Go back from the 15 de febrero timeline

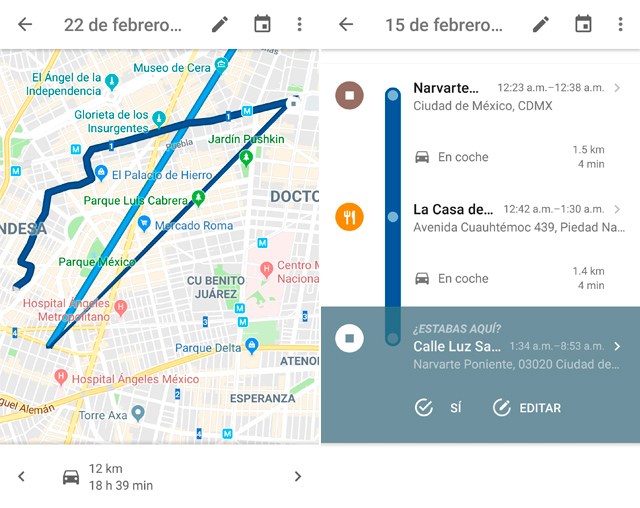pos(346,24)
